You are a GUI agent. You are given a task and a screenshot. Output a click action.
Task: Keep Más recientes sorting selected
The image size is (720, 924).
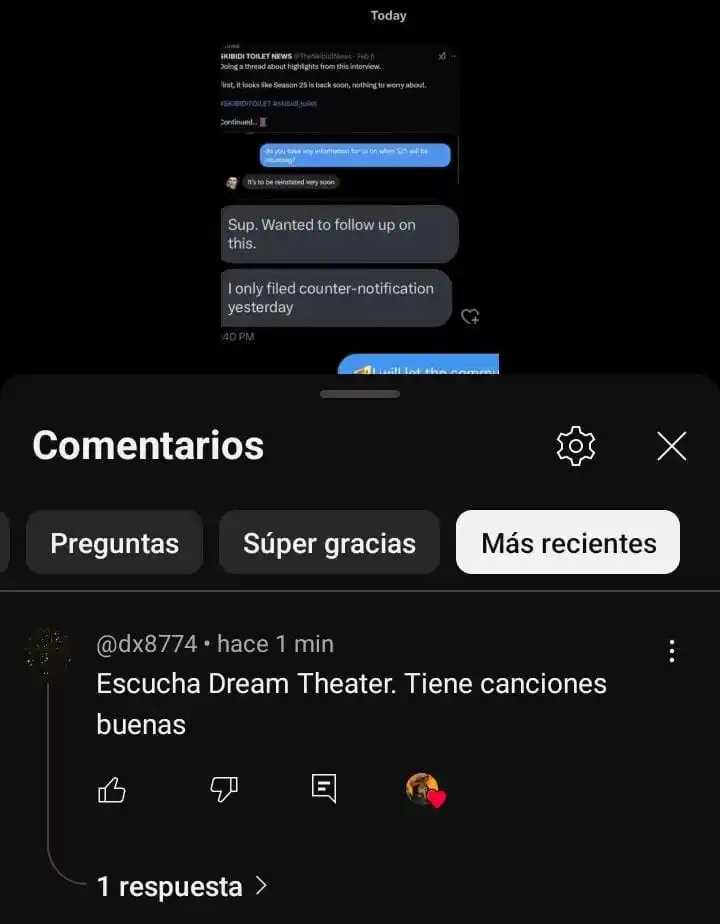tap(567, 542)
